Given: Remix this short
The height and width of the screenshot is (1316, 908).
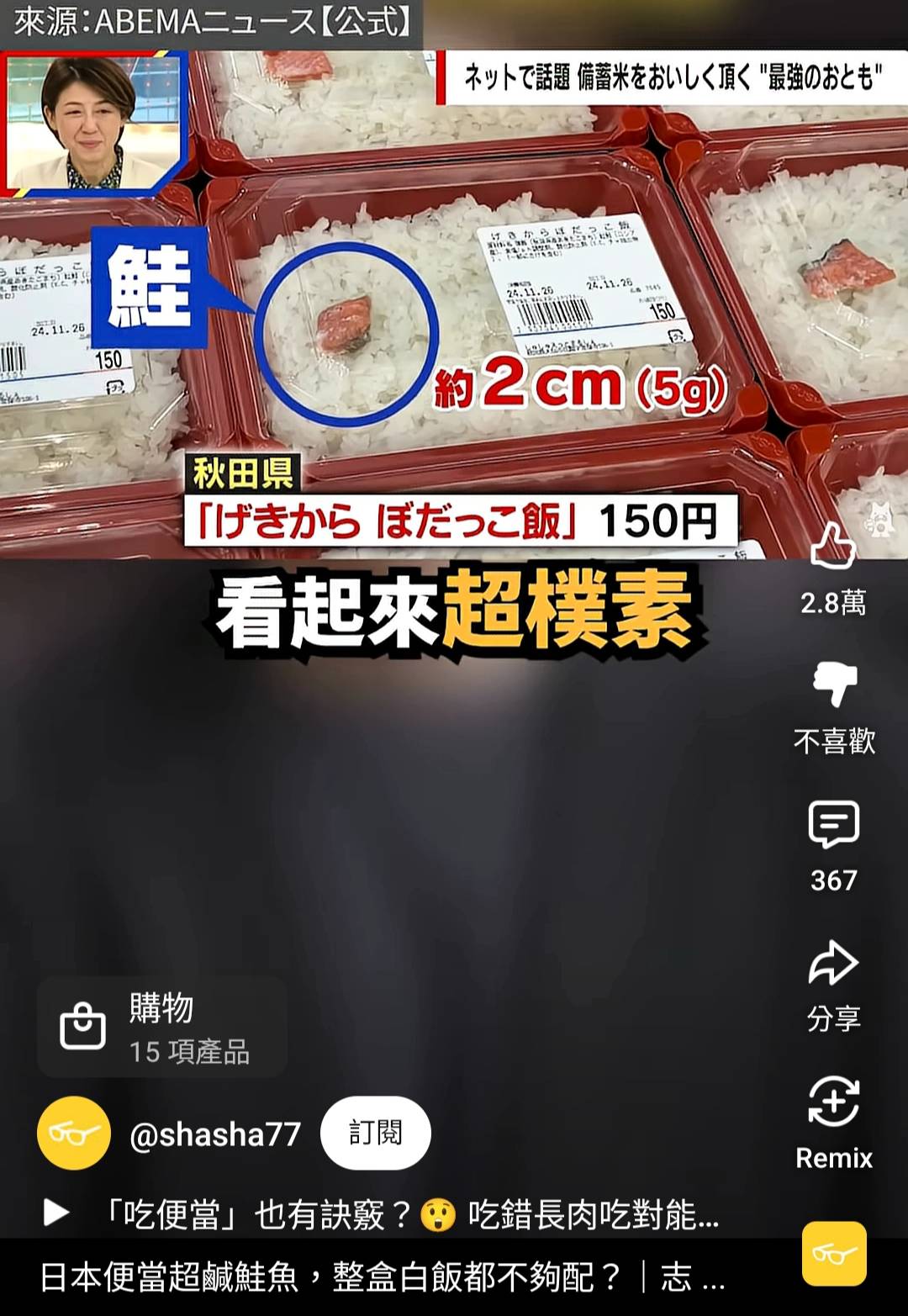Looking at the screenshot, I should (x=833, y=1102).
